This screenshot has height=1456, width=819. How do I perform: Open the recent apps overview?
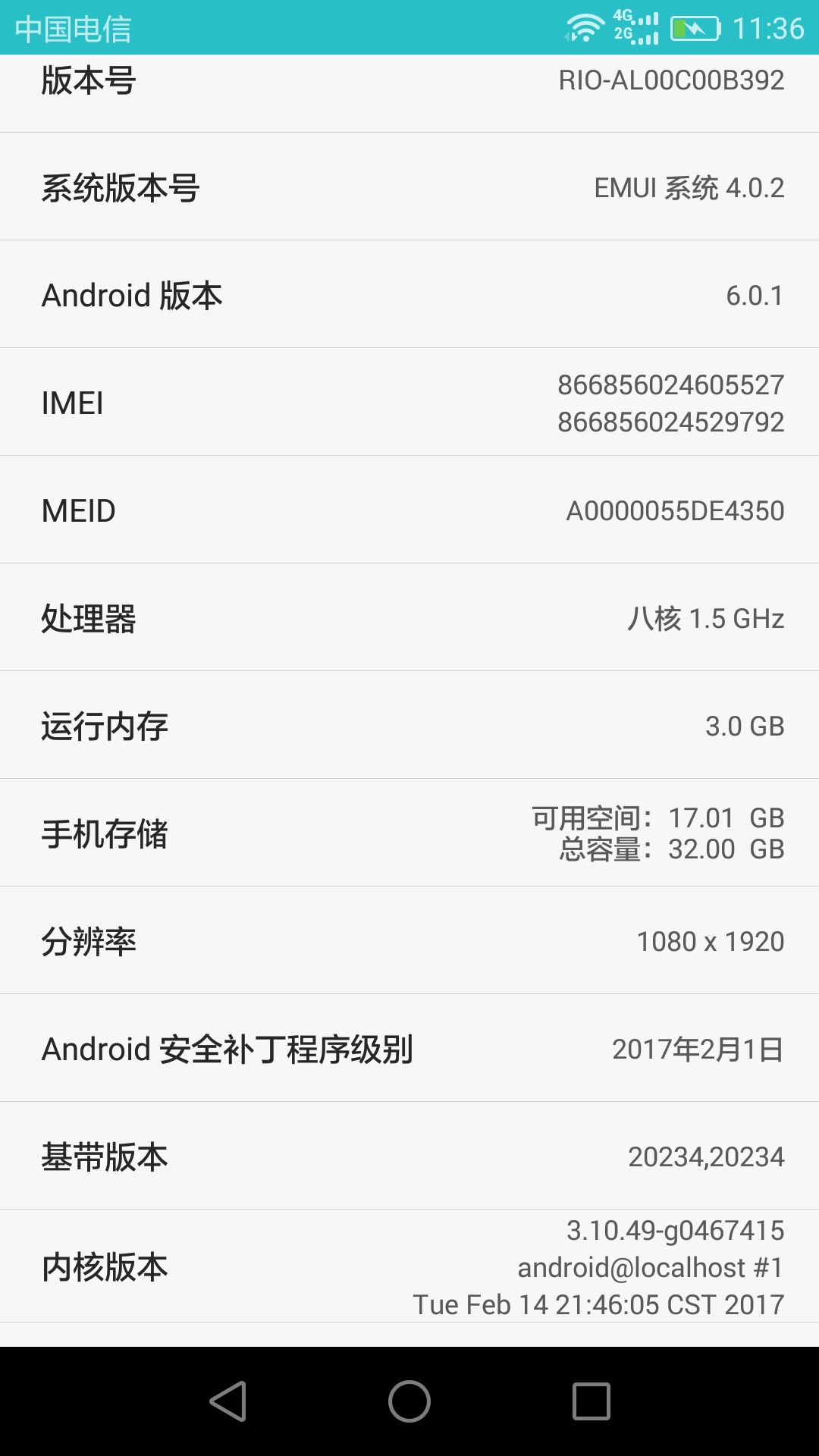pos(591,1401)
